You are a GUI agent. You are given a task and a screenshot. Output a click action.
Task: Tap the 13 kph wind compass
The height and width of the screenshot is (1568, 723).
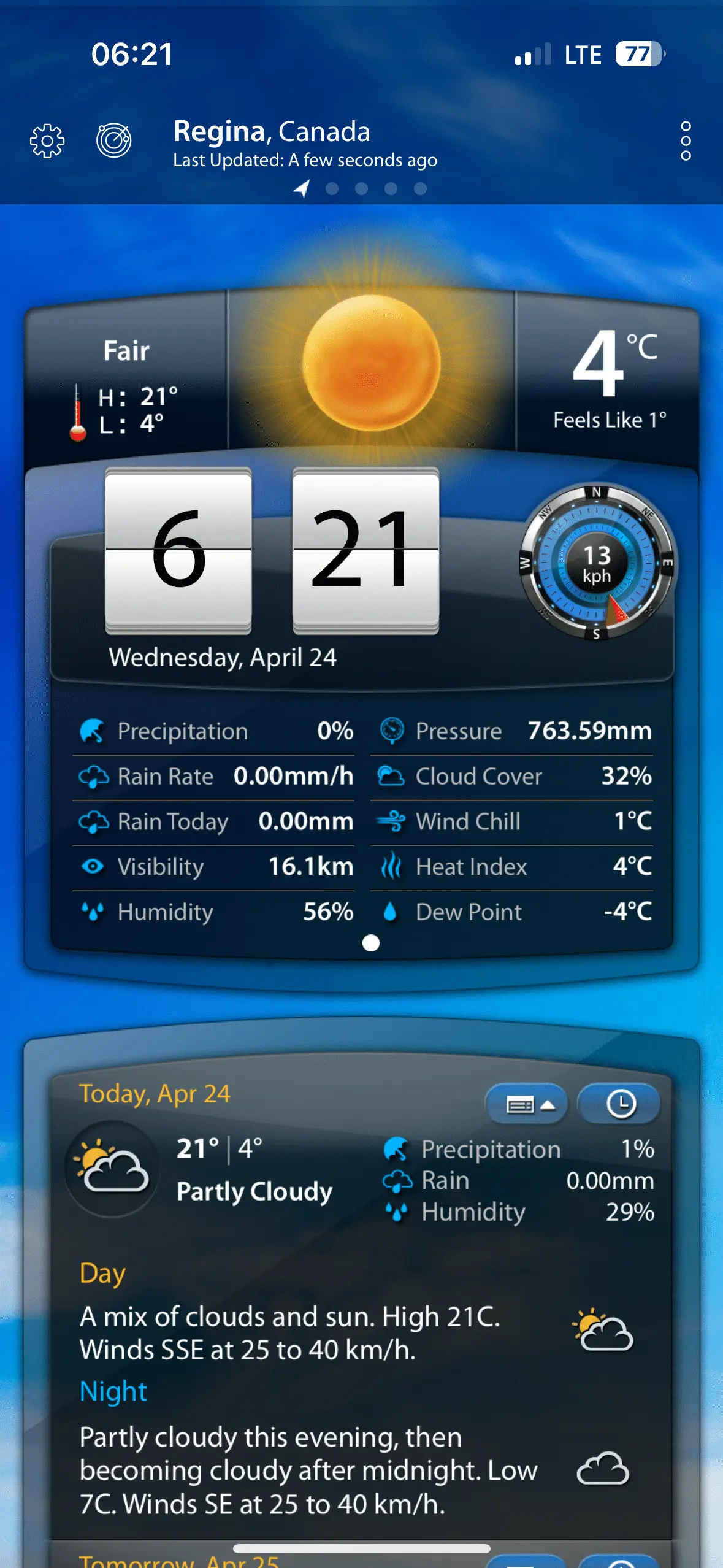(597, 563)
